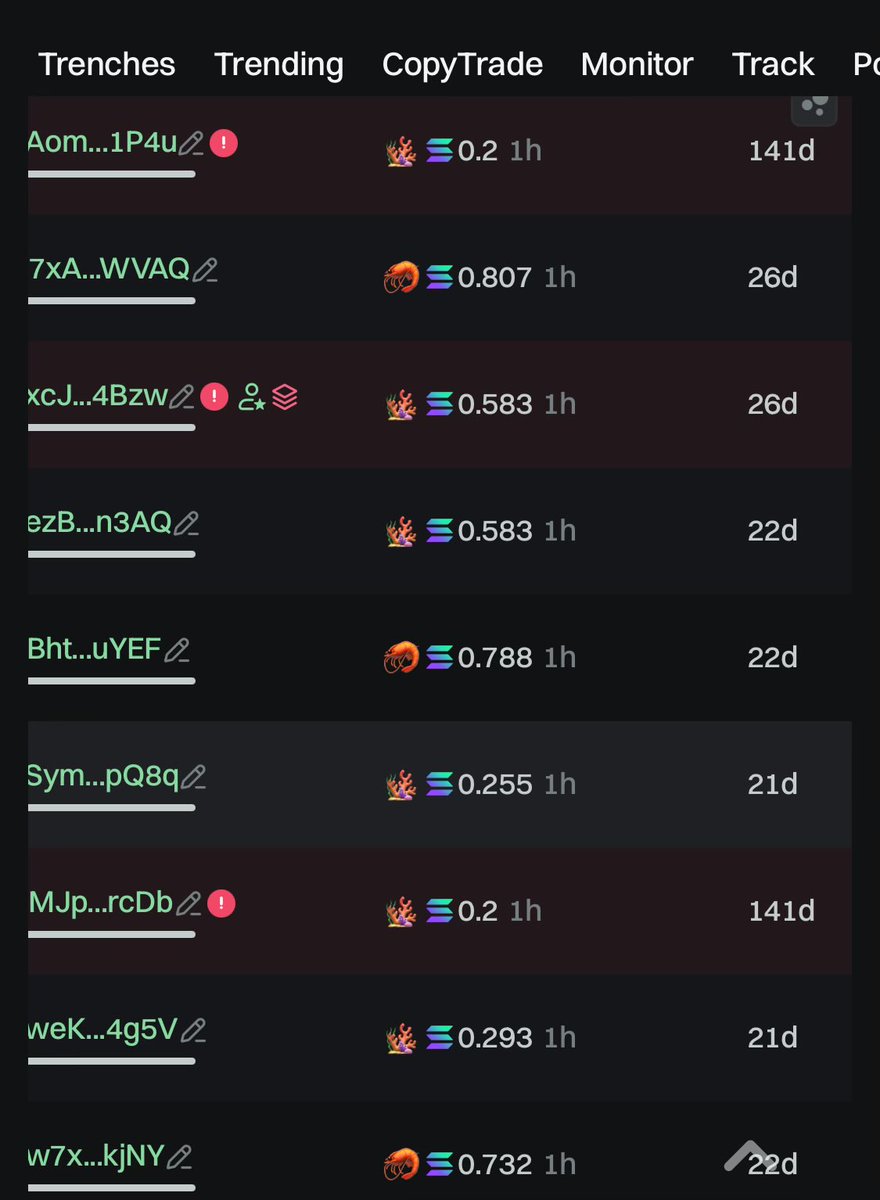Open wallet address xcJ...4Bzw
Viewport: 880px width, 1200px height.
[x=97, y=396]
